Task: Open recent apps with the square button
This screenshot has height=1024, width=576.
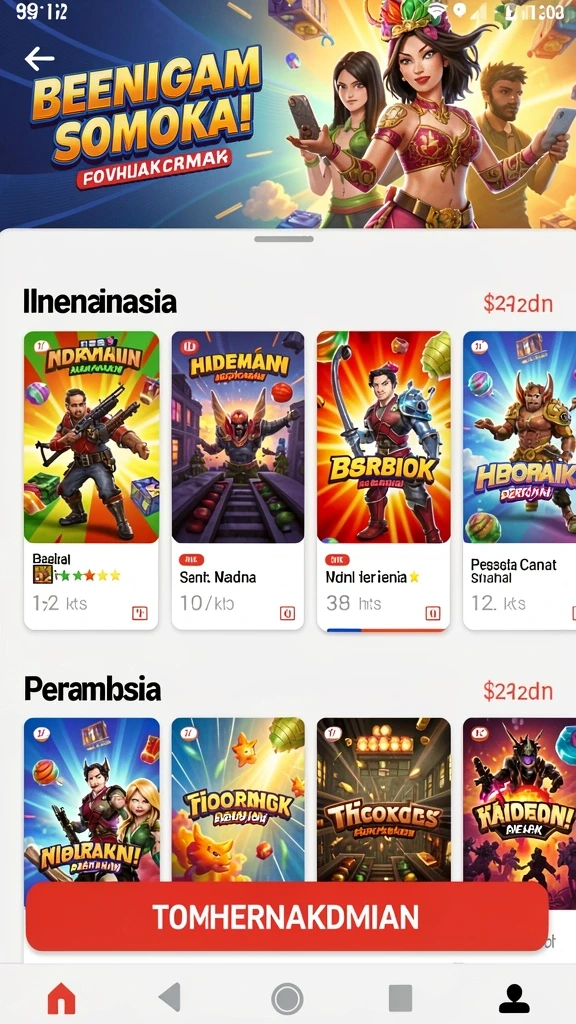Action: [400, 997]
